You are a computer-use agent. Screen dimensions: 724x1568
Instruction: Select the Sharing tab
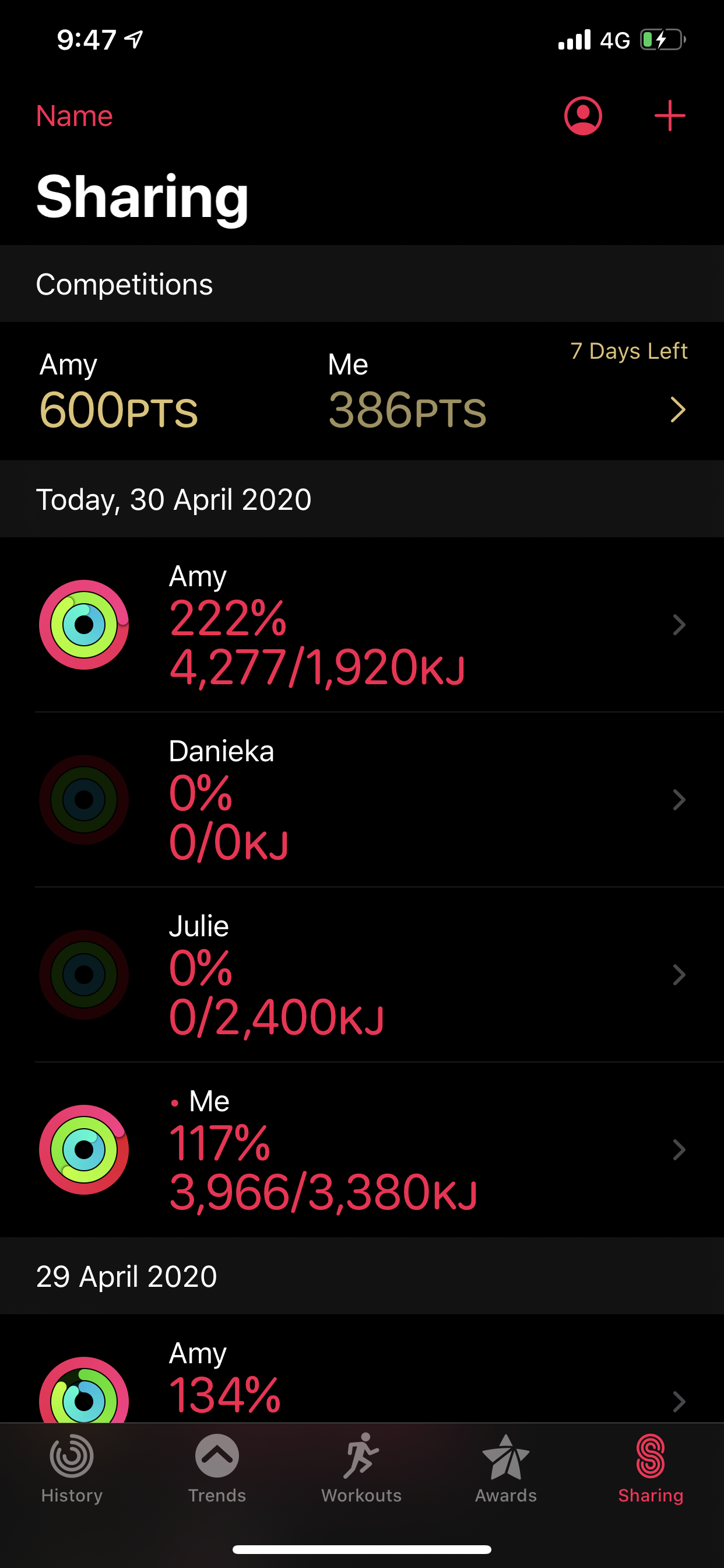(x=651, y=1468)
